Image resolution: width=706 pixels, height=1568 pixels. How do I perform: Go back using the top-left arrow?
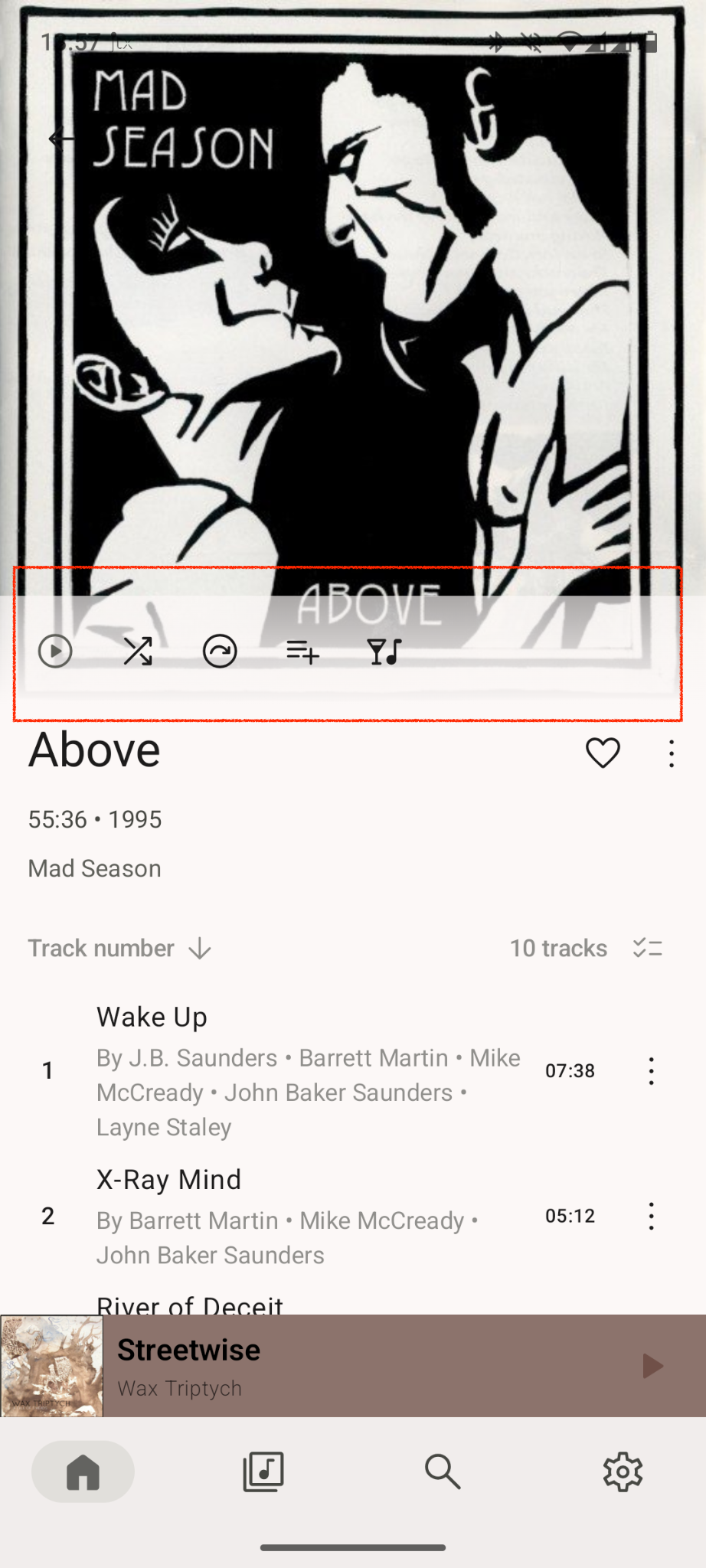(x=61, y=139)
